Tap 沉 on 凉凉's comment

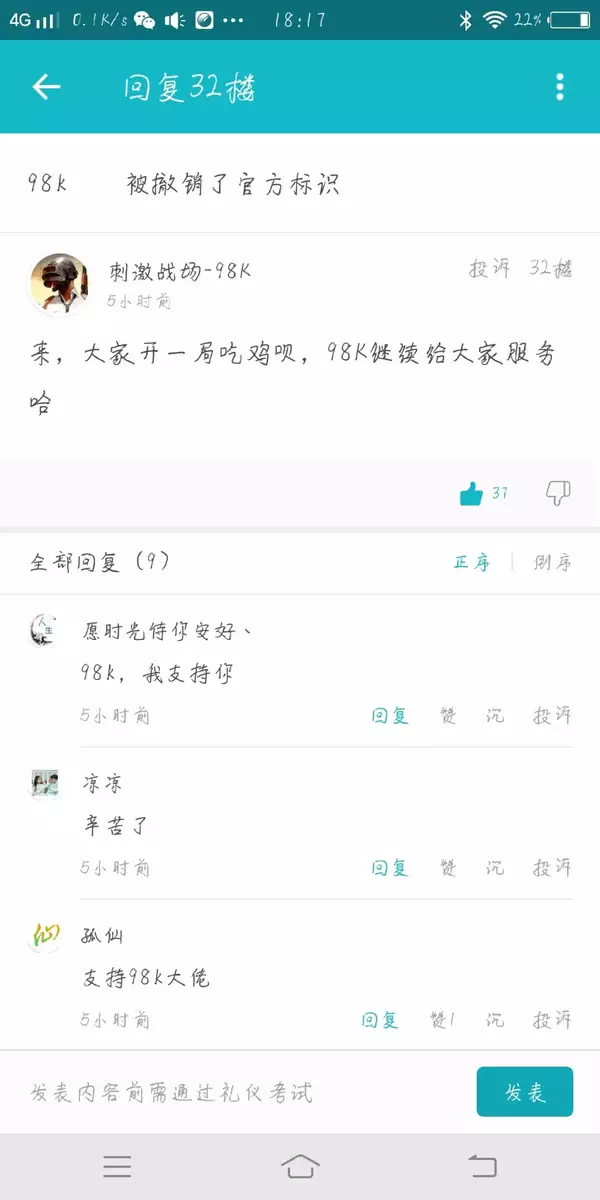[496, 868]
